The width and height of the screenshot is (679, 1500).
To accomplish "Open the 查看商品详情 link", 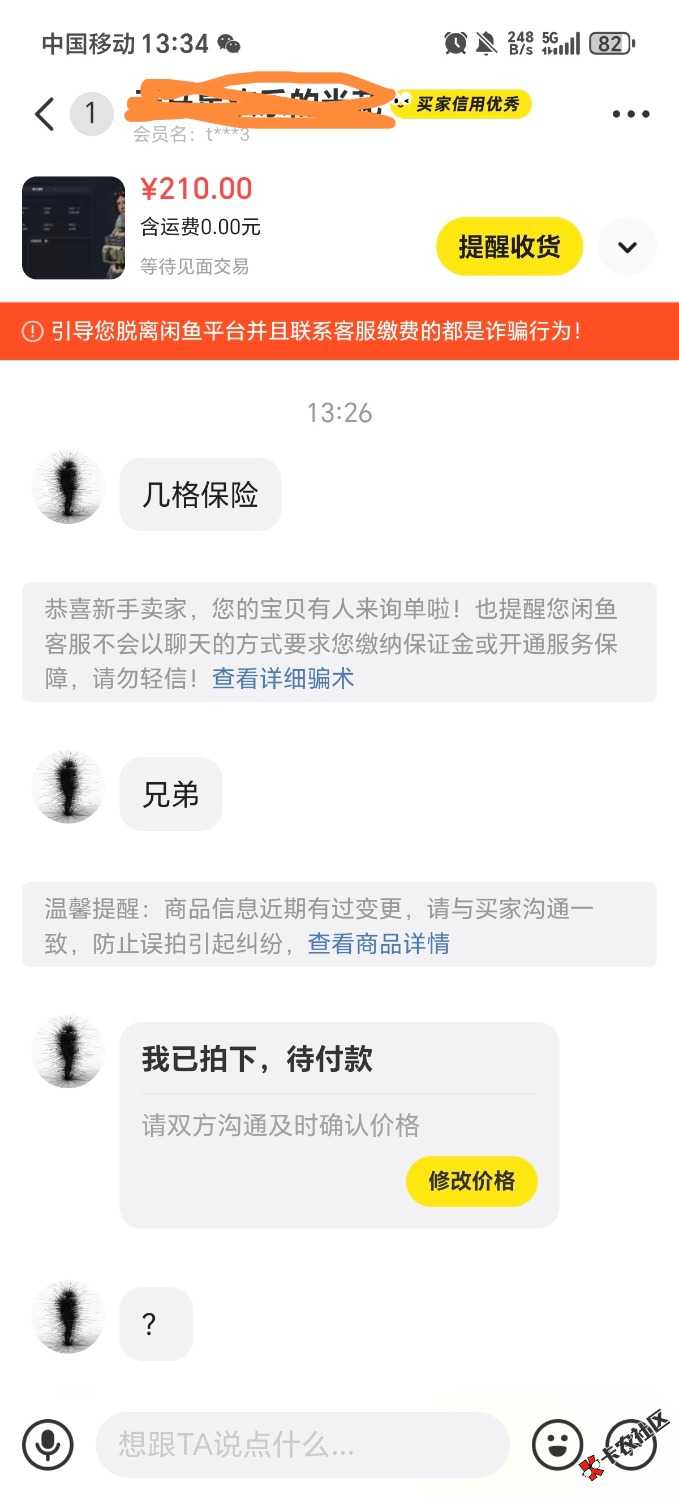I will tap(378, 943).
